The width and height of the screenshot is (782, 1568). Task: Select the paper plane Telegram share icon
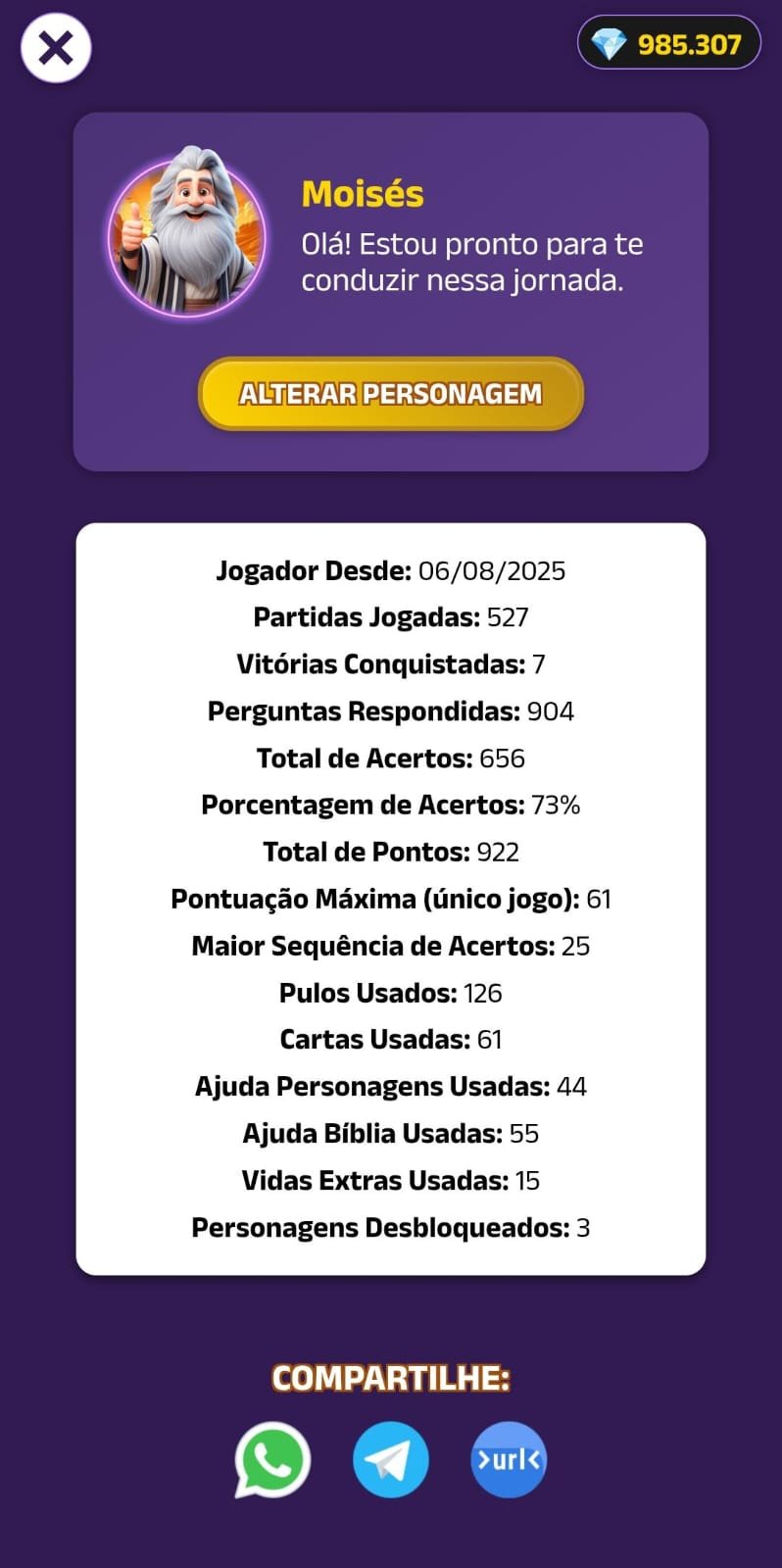(x=390, y=1459)
